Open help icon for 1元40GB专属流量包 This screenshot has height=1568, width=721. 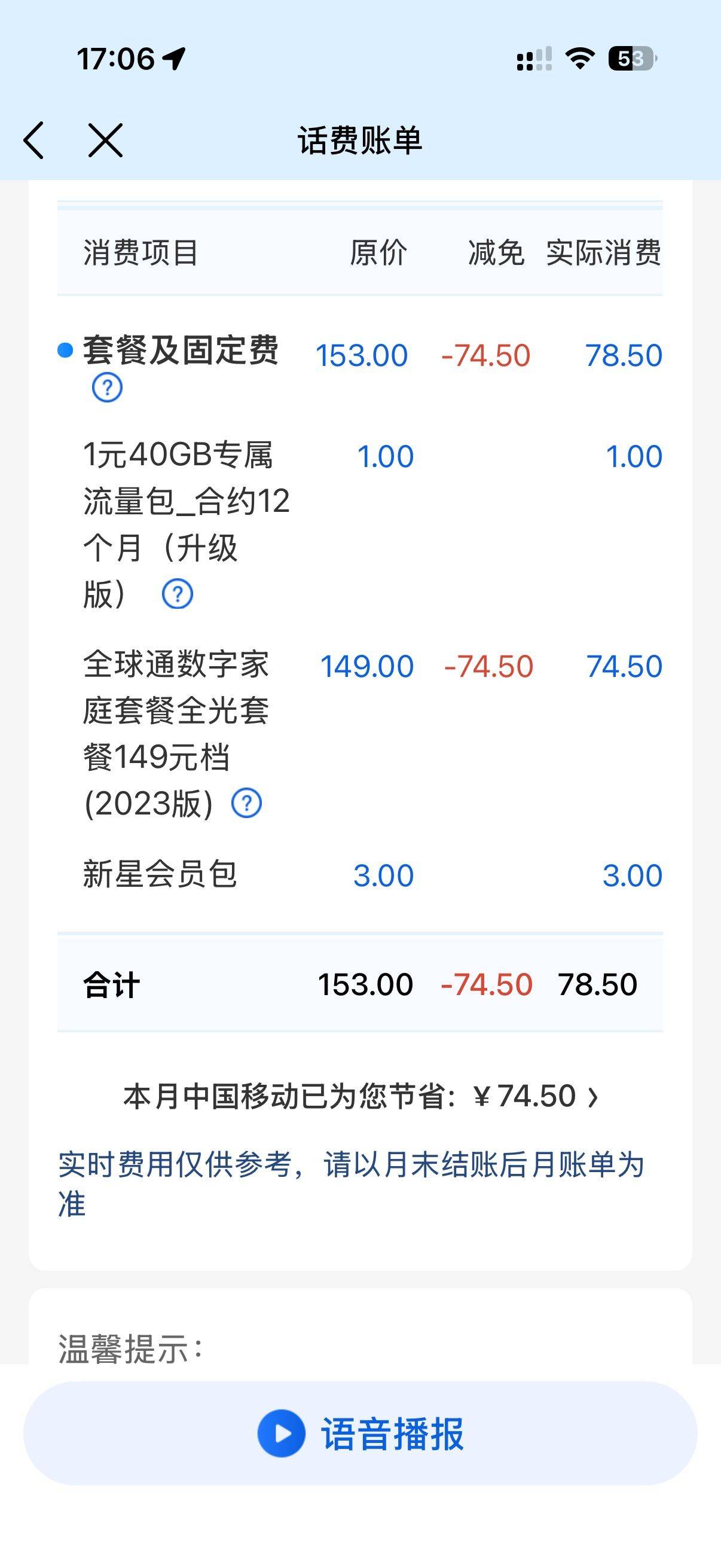pos(177,593)
